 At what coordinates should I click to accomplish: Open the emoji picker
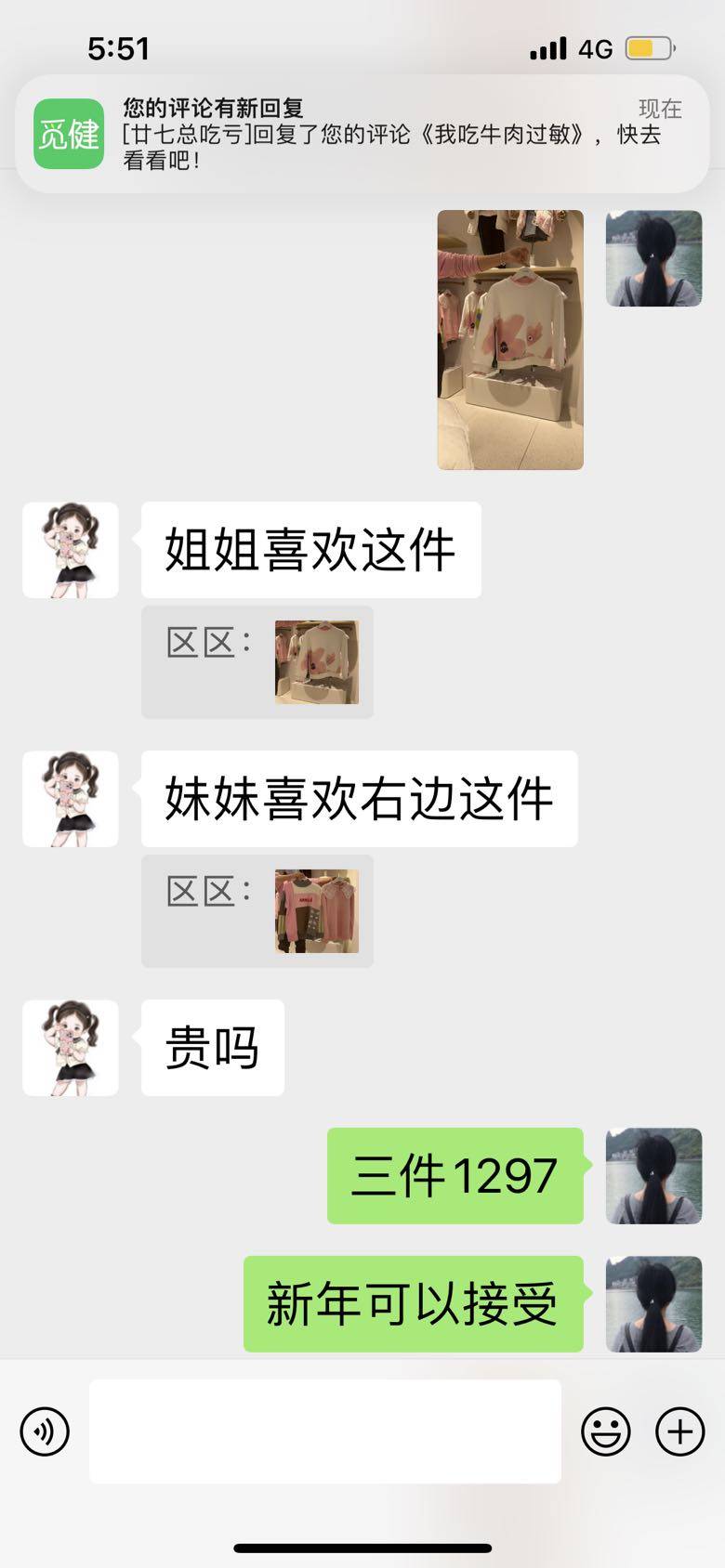coord(606,1431)
